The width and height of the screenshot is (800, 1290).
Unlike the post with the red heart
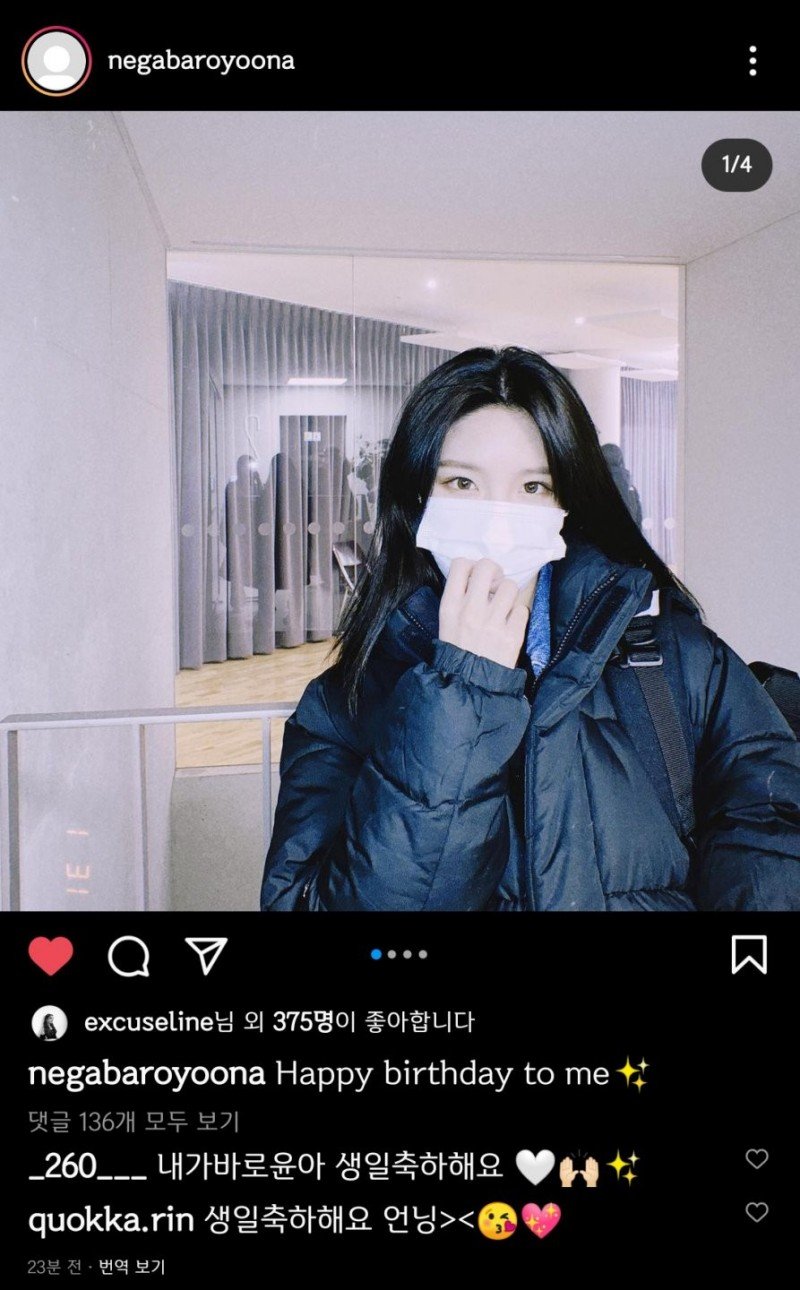click(x=50, y=956)
